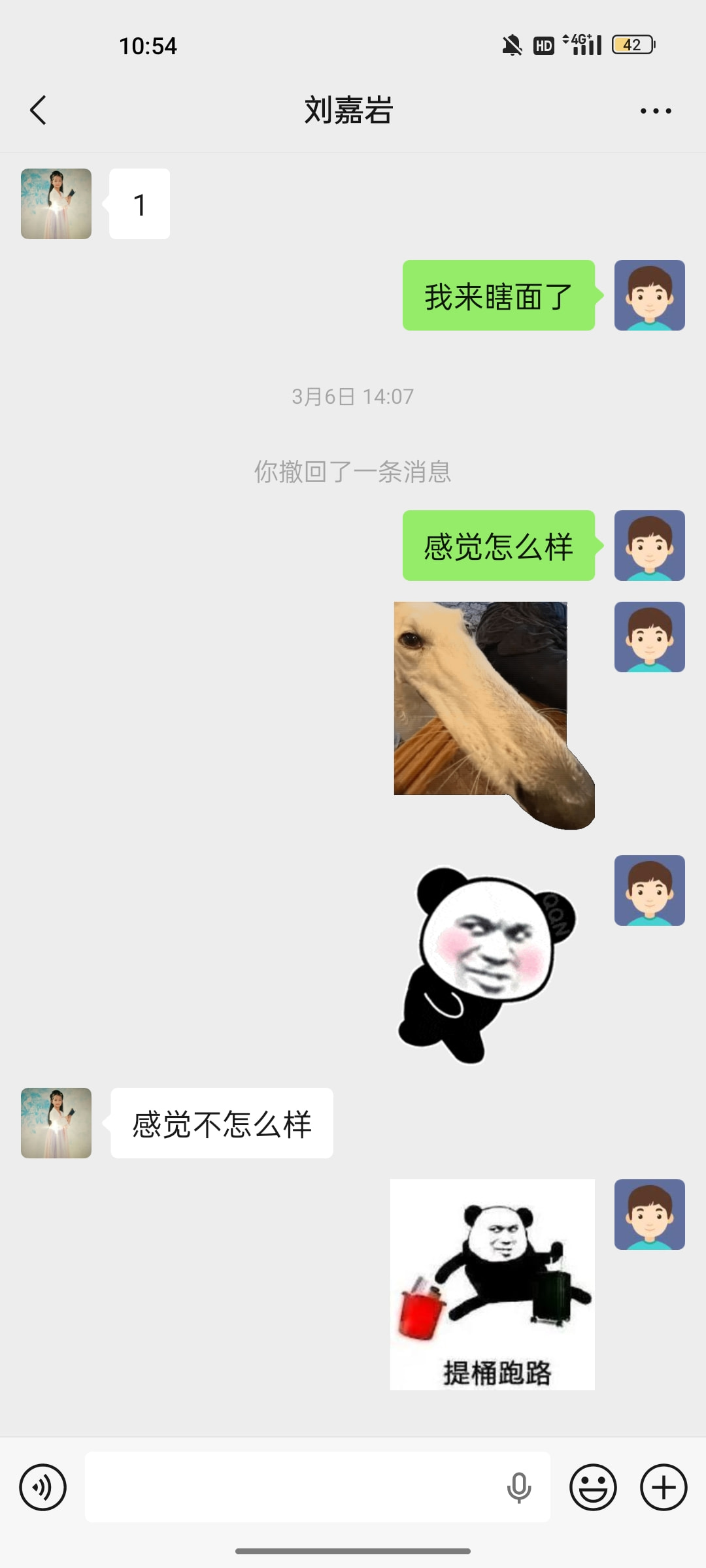Open the blushing panda sticker
The image size is (706, 1568).
(x=487, y=960)
